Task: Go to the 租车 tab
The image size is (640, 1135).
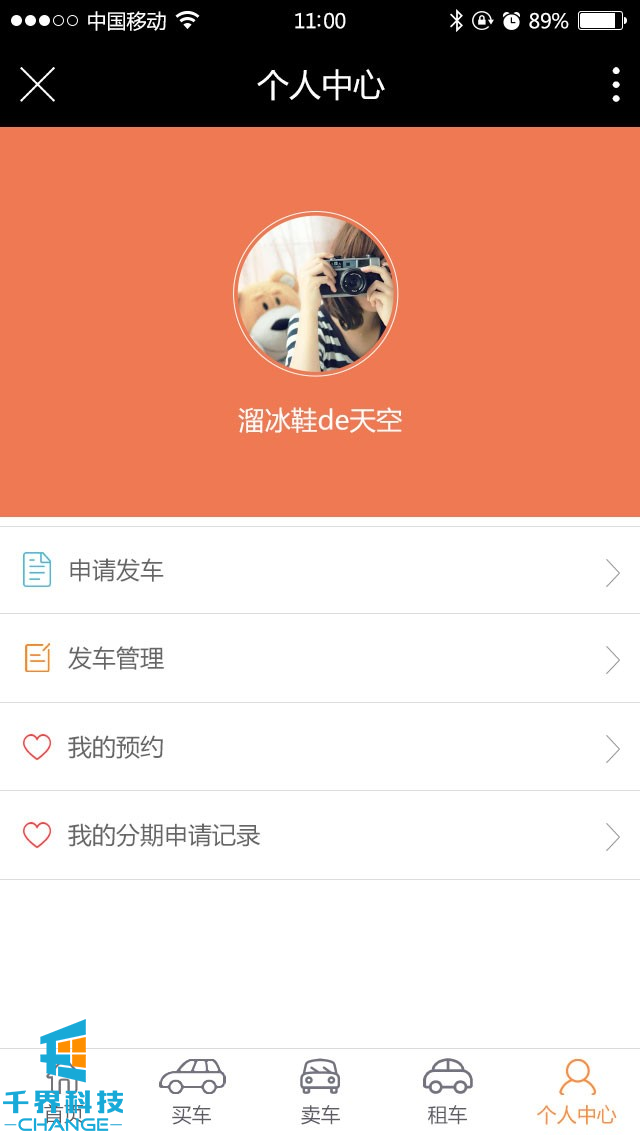Action: (447, 1091)
